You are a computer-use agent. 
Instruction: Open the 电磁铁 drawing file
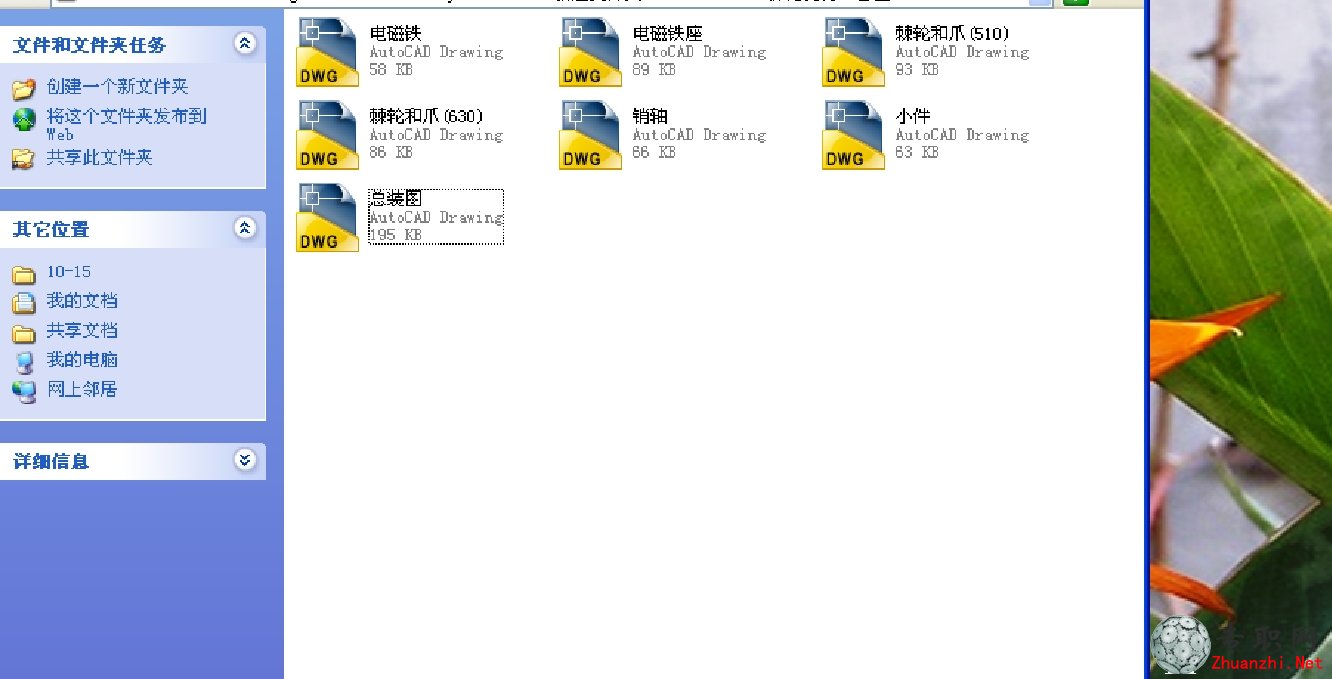coord(328,53)
